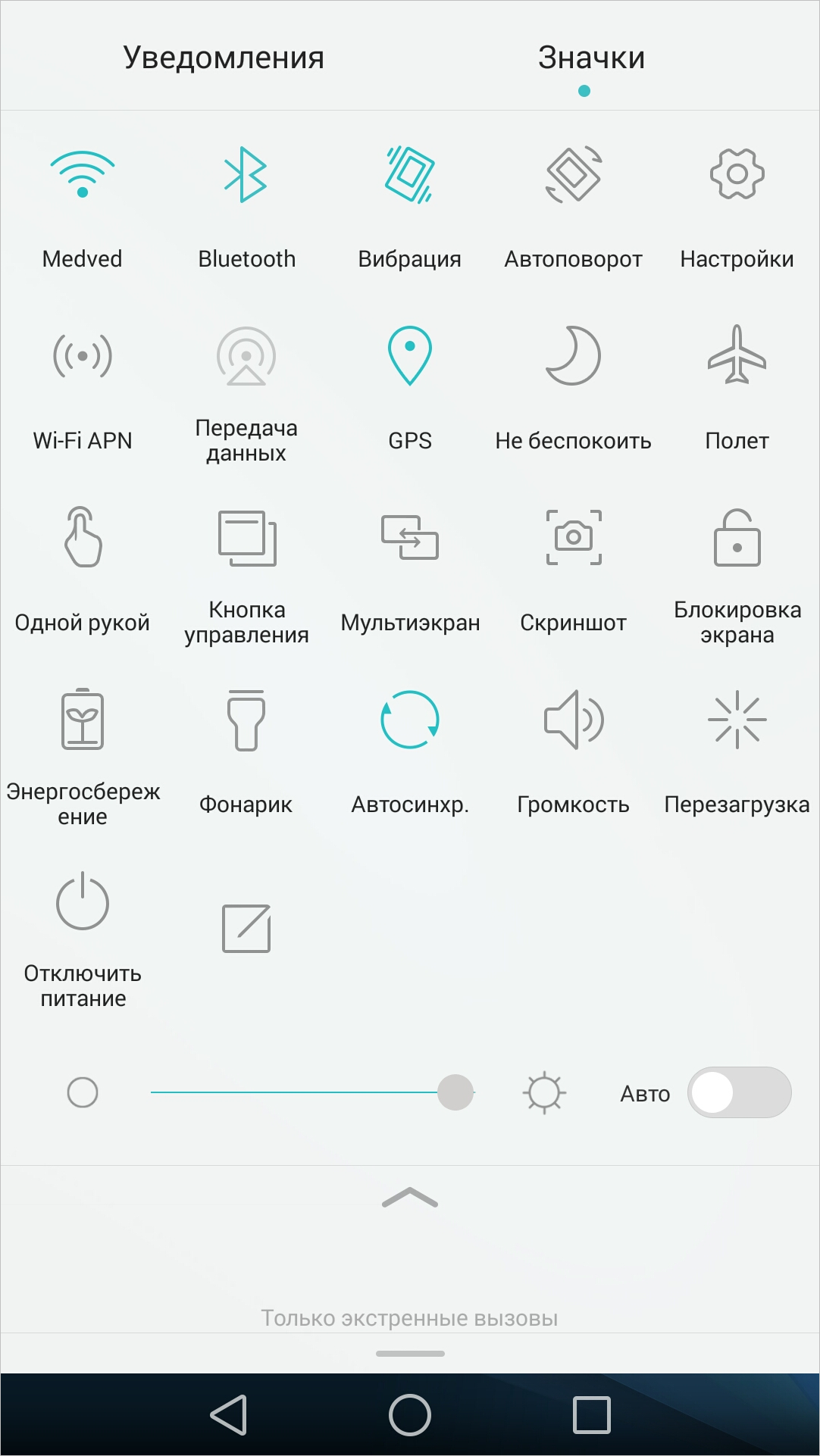The width and height of the screenshot is (820, 1456).
Task: Collapse the panel with the up chevron
Action: pos(410,1198)
